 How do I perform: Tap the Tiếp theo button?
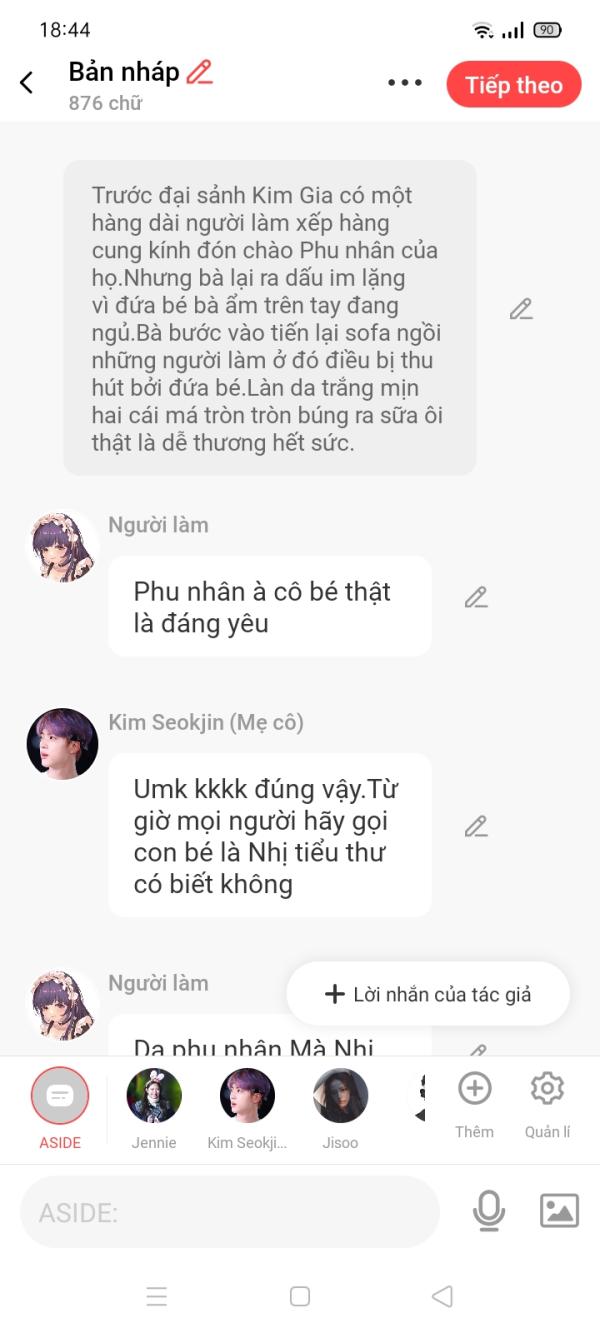pos(513,85)
